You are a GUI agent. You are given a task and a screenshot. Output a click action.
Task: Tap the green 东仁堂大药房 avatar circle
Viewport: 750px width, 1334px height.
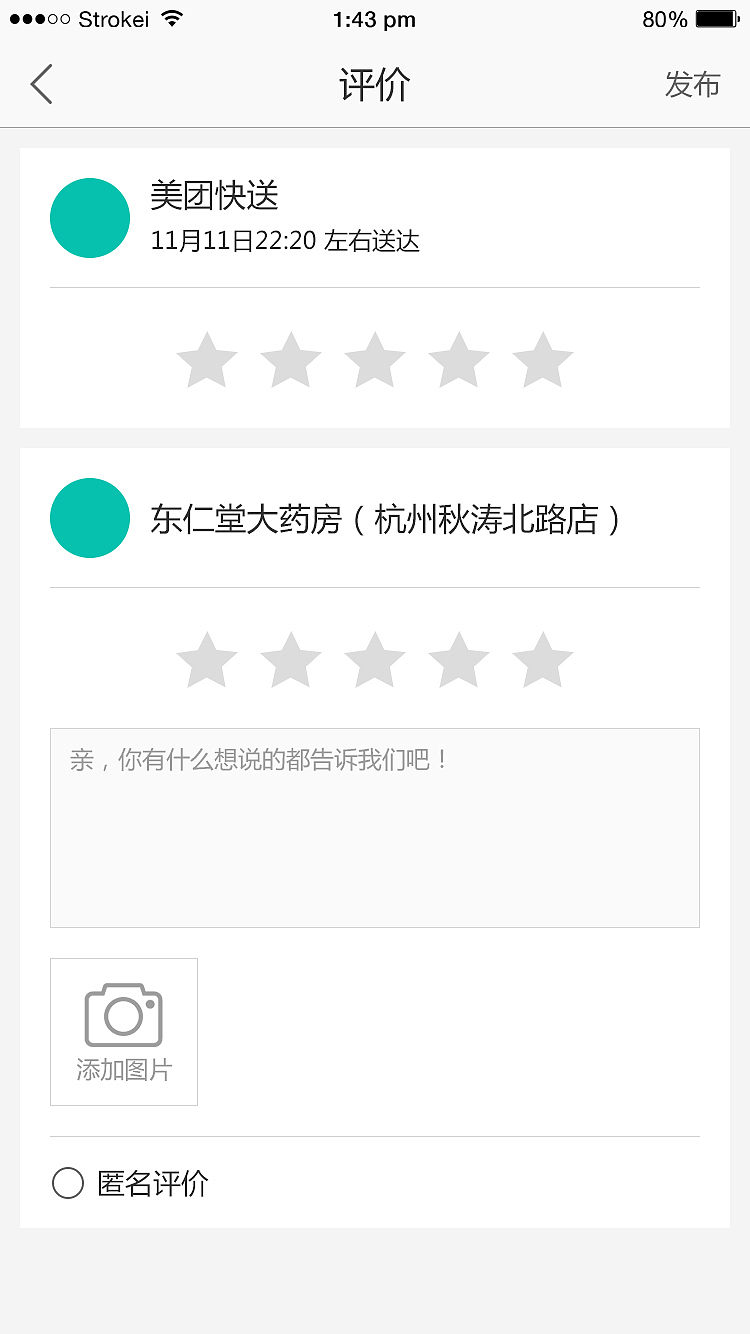90,518
